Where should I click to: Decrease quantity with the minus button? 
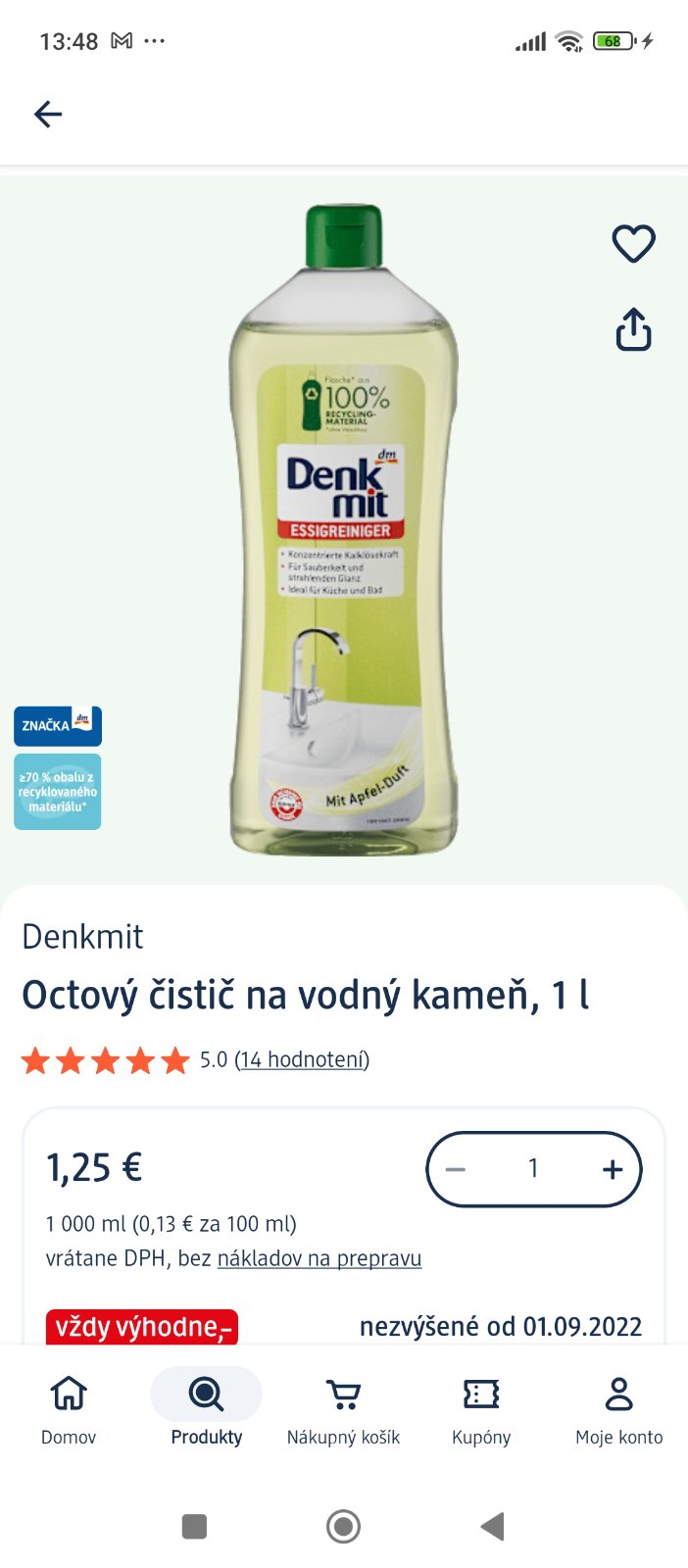[456, 1169]
